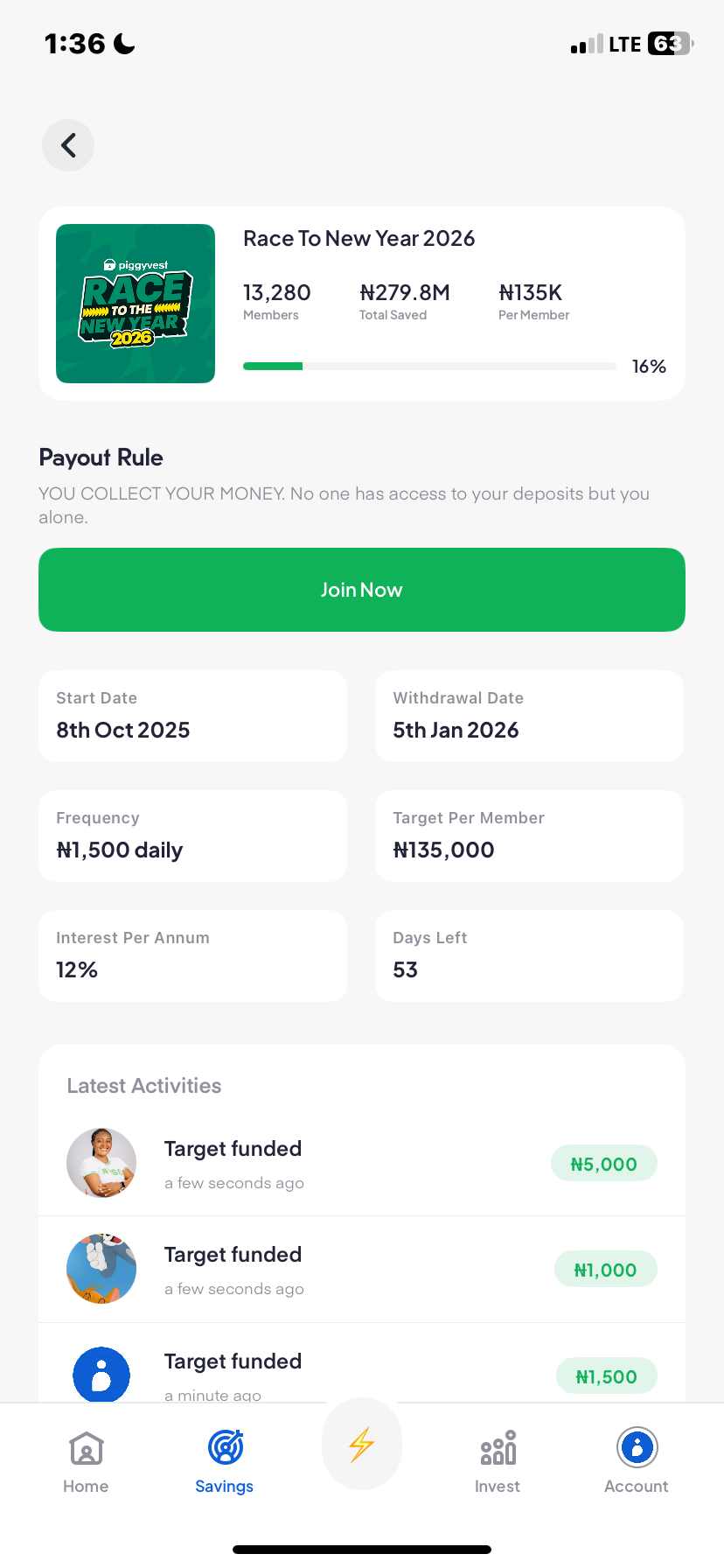Tap the first activity member's profile photo
This screenshot has height=1568, width=724.
pyautogui.click(x=101, y=1163)
